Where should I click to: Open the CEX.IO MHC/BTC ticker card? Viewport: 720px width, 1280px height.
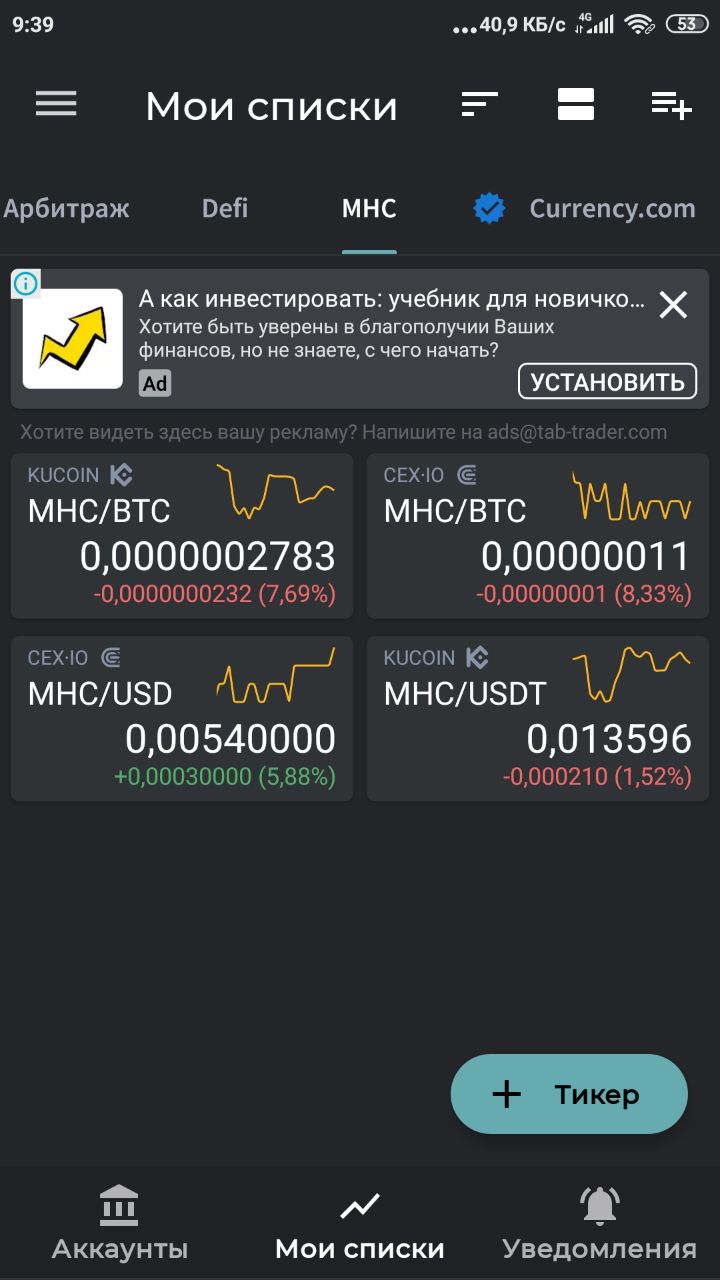pyautogui.click(x=538, y=536)
